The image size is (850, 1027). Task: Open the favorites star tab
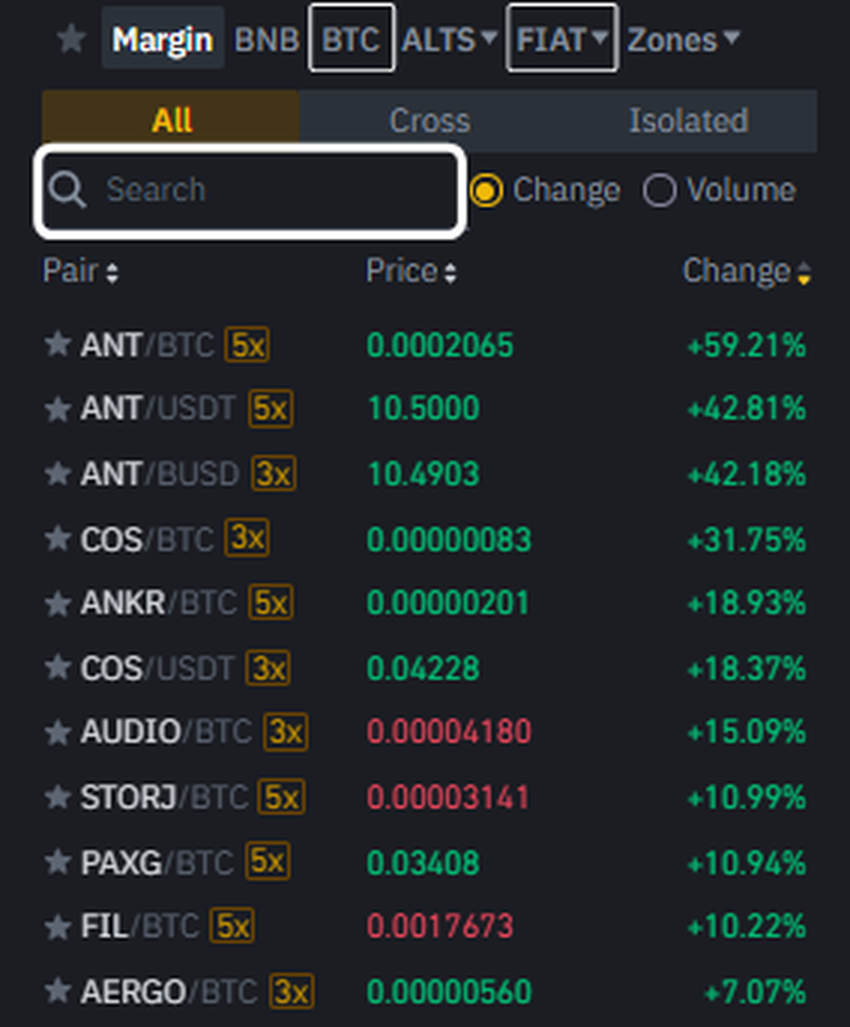pos(70,40)
